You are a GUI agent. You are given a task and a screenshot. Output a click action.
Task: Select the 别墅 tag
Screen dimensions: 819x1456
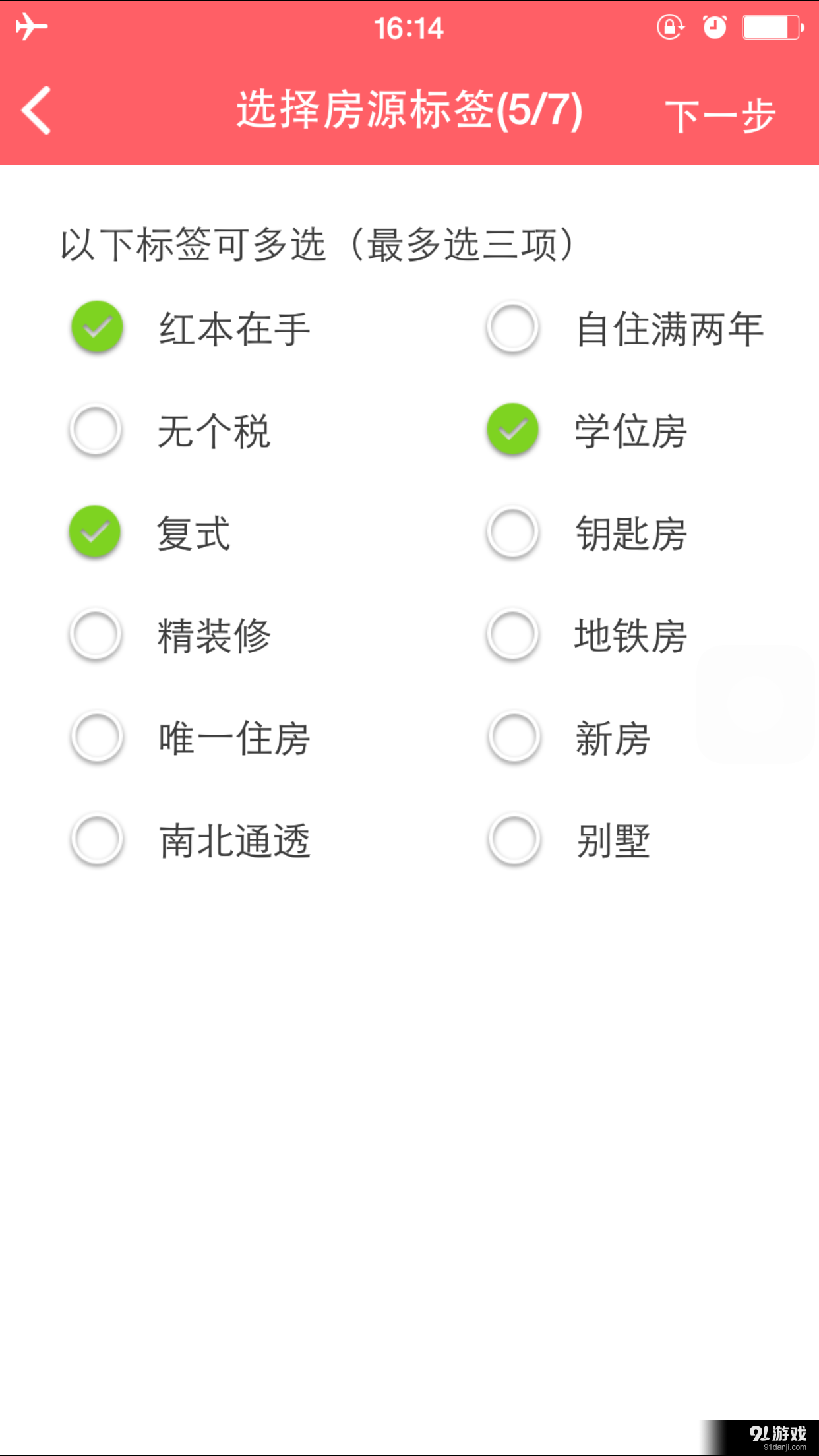(514, 839)
